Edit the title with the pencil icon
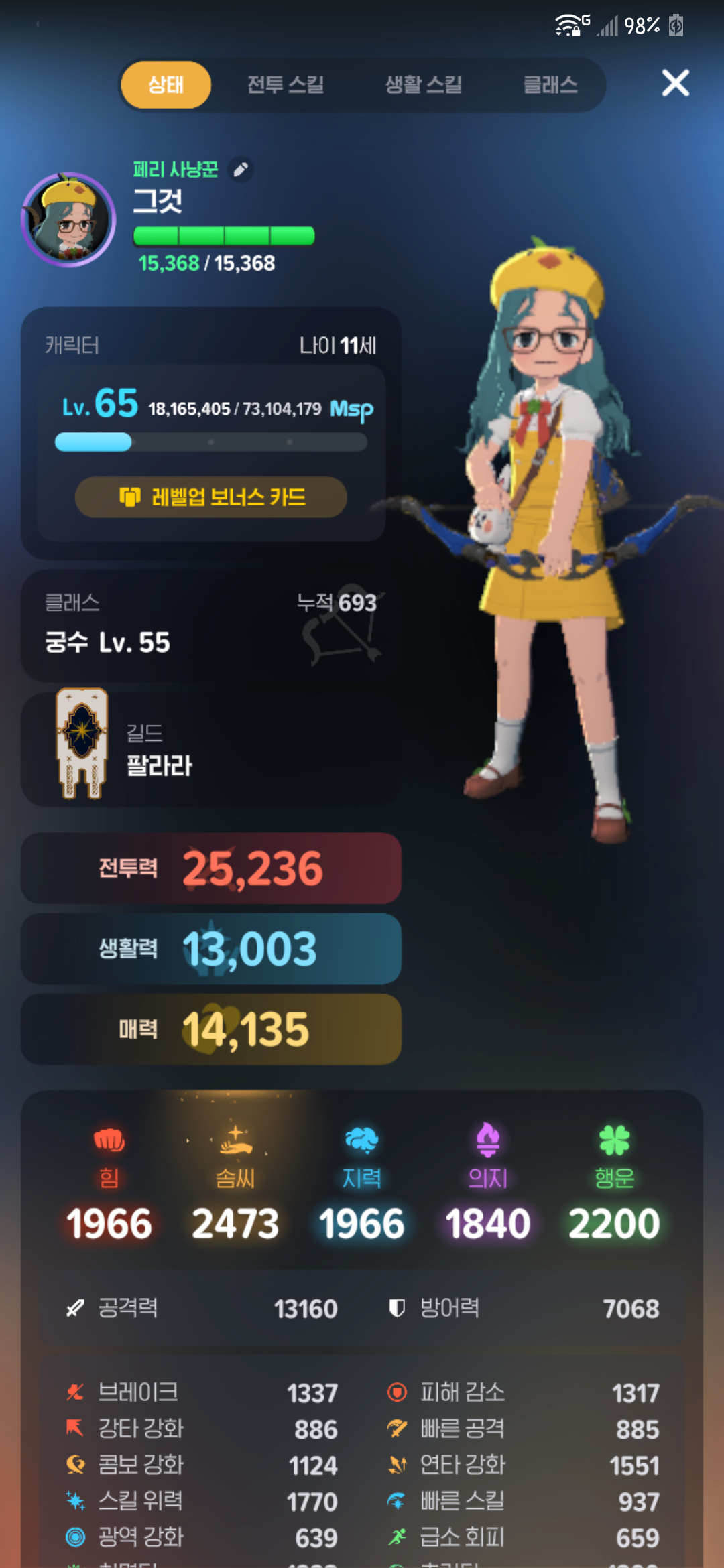This screenshot has width=724, height=1568. (241, 170)
